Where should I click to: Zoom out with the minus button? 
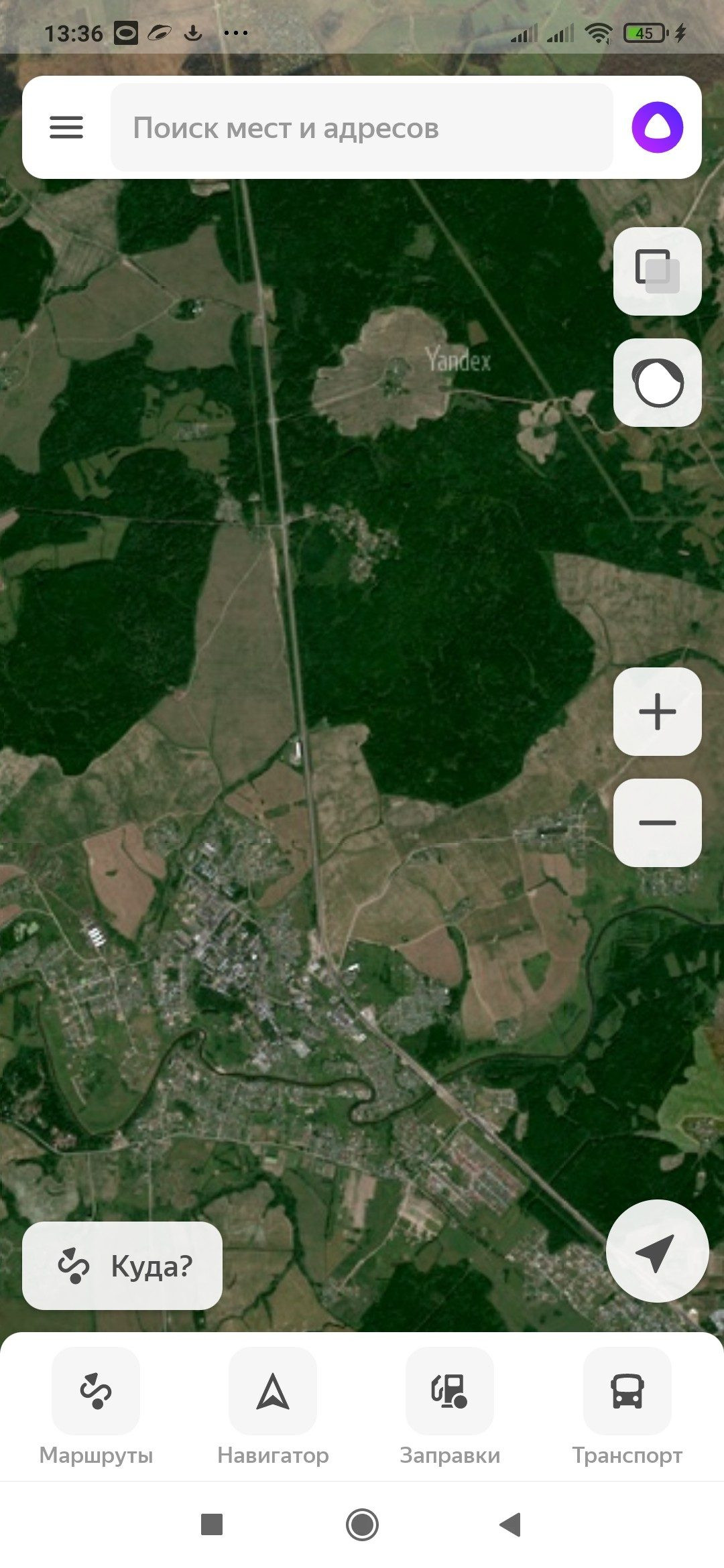[x=657, y=823]
